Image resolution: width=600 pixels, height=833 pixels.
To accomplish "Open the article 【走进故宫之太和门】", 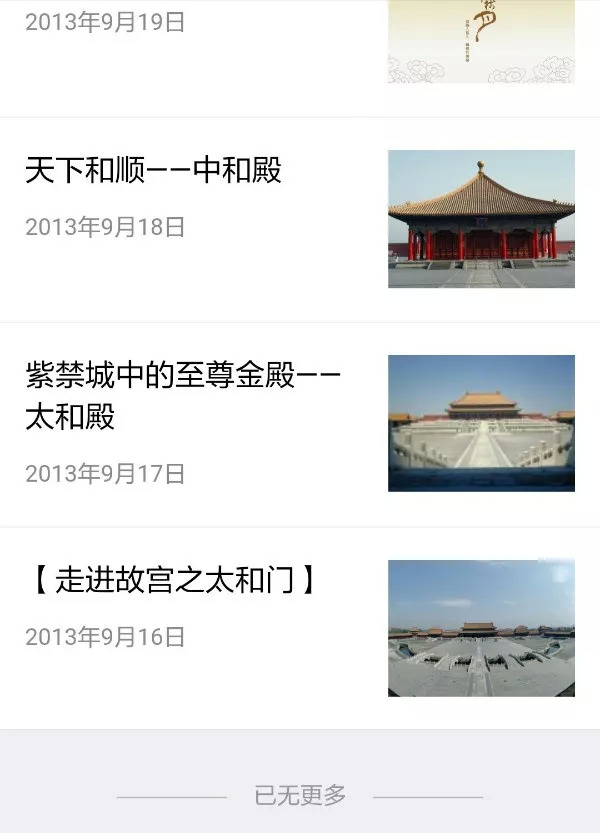I will point(171,580).
